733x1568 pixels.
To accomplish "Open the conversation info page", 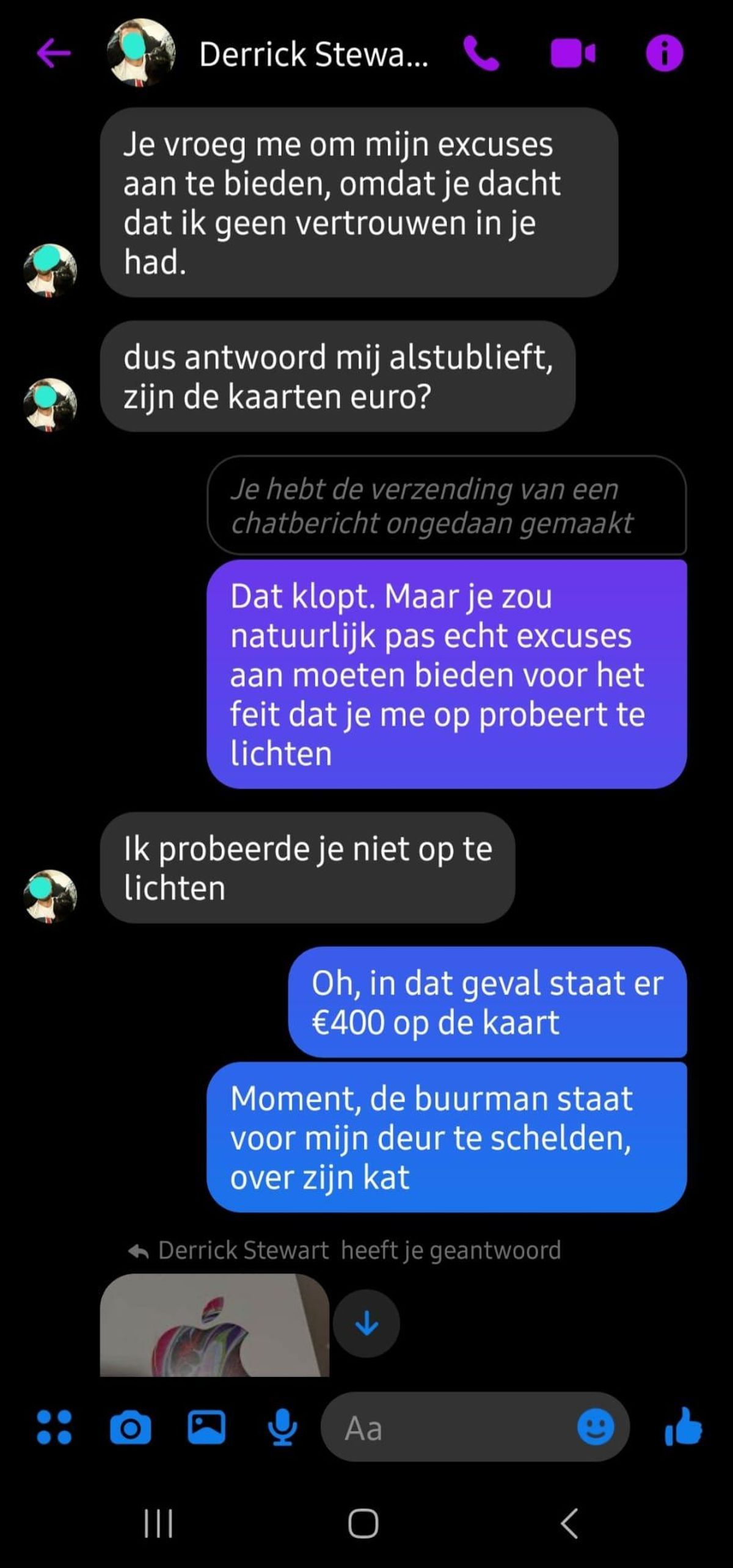I will coord(665,54).
